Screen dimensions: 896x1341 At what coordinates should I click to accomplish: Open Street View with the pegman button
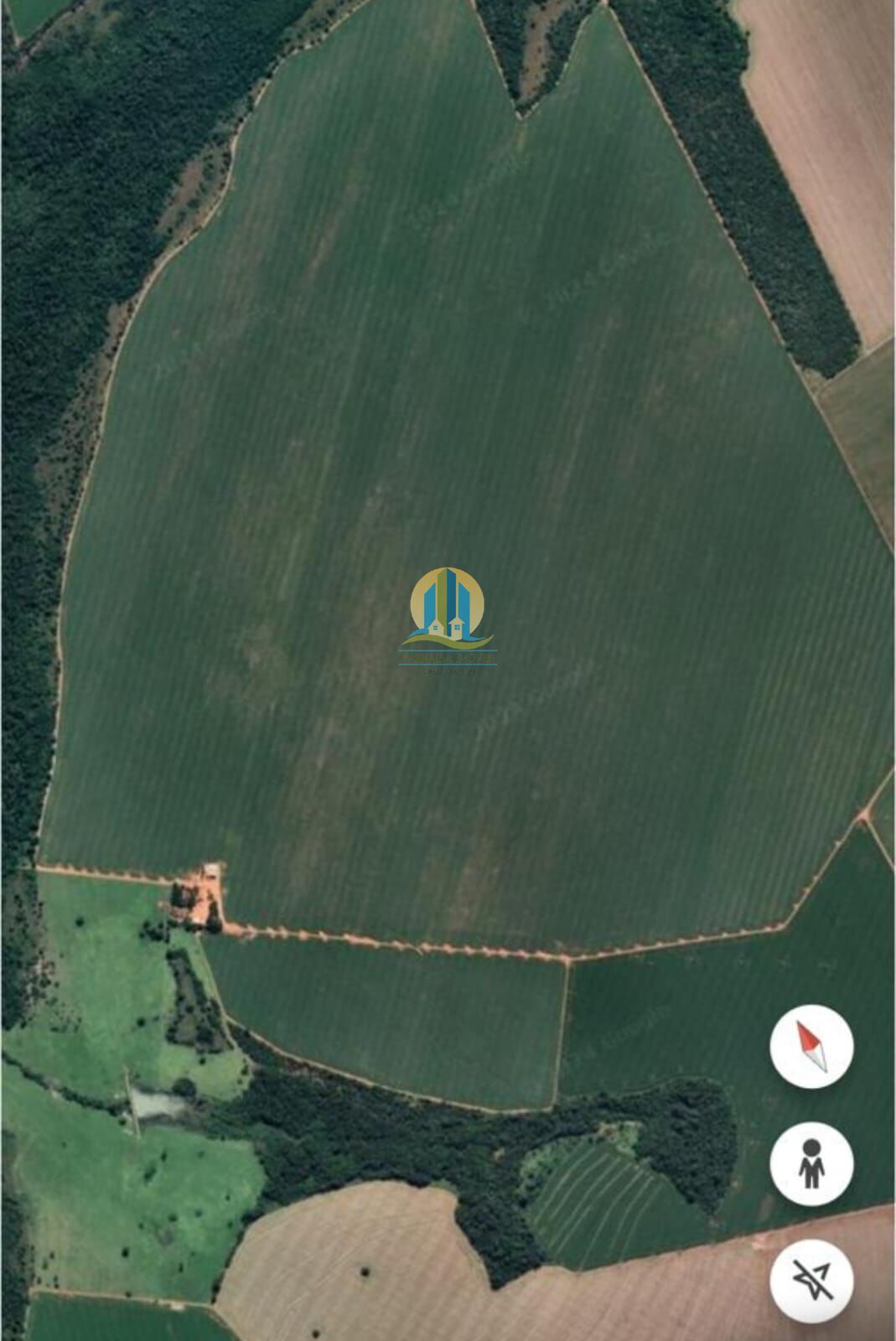coord(811,1162)
